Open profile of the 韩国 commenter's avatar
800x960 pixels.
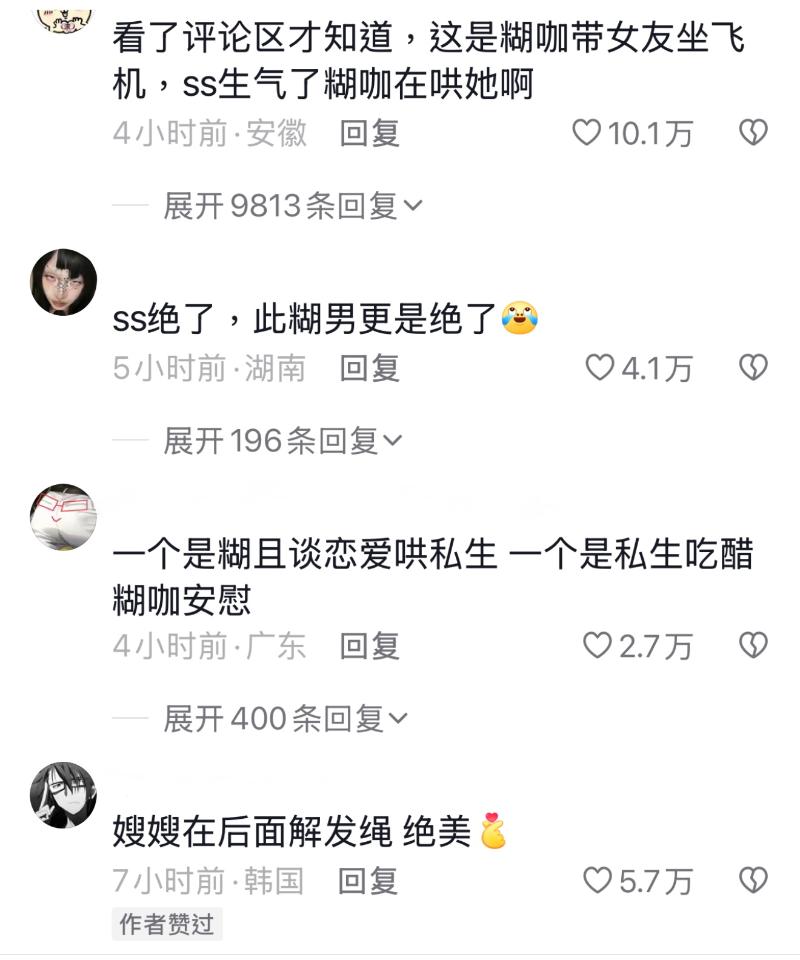pyautogui.click(x=65, y=795)
